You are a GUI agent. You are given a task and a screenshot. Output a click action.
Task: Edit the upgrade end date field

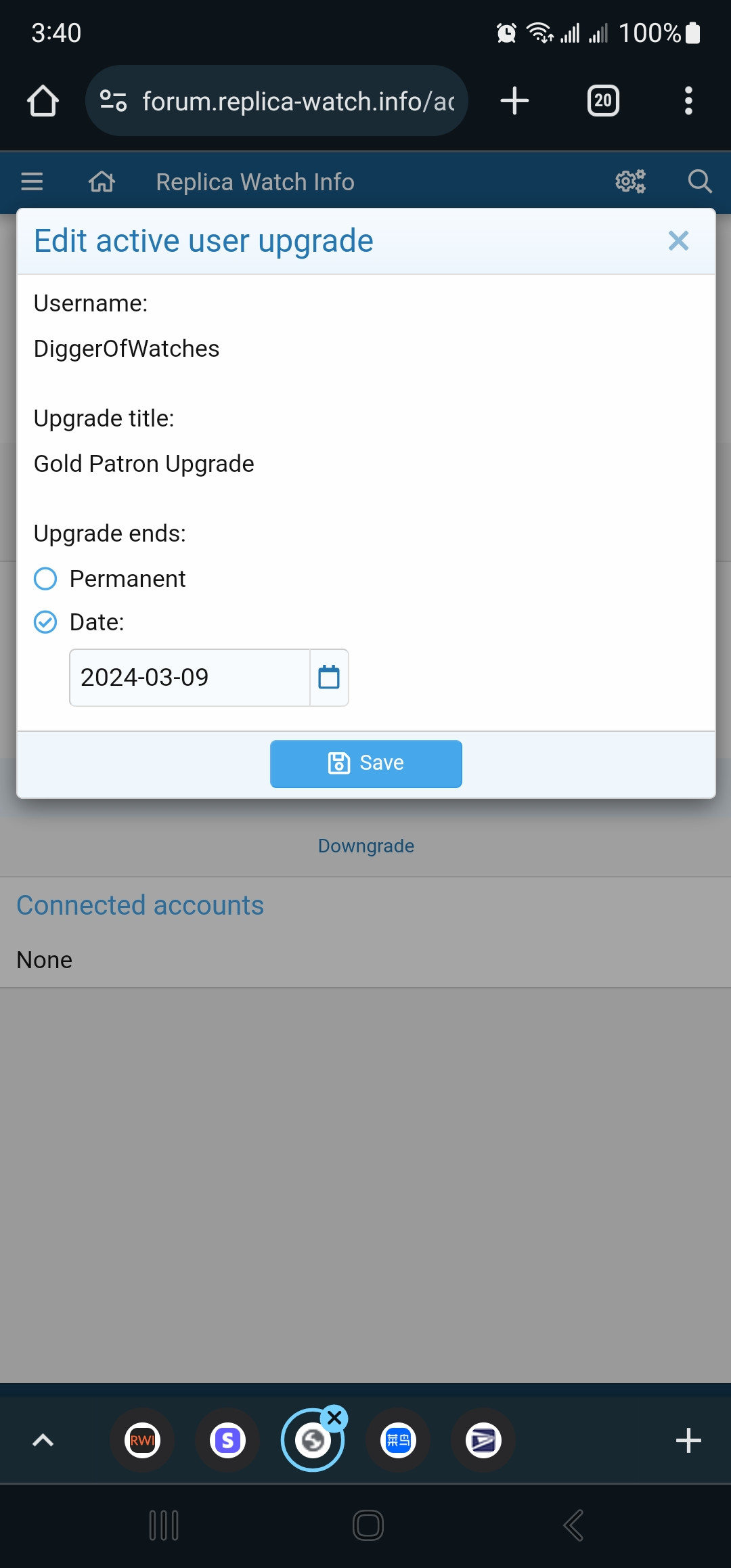click(x=190, y=678)
